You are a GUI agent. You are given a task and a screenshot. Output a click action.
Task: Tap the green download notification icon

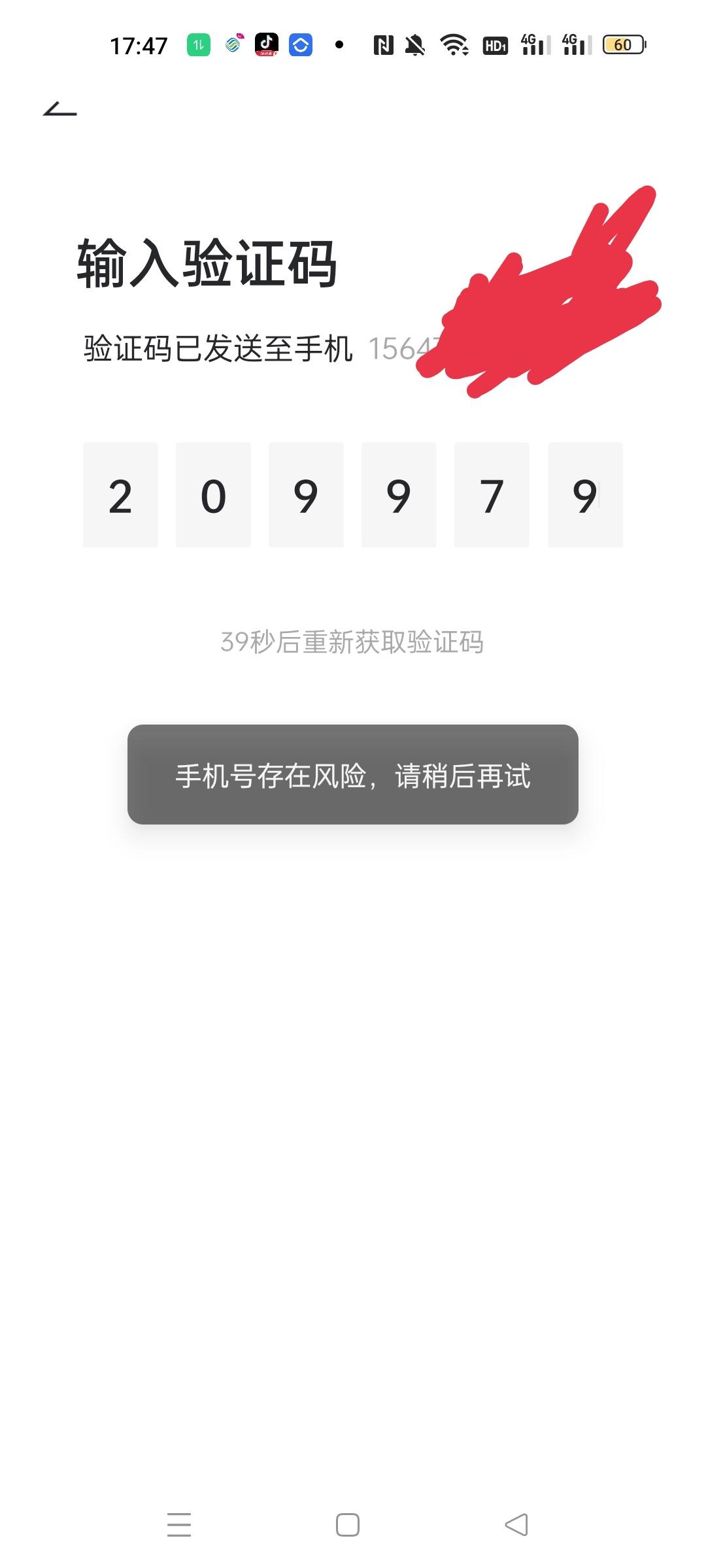pyautogui.click(x=199, y=44)
